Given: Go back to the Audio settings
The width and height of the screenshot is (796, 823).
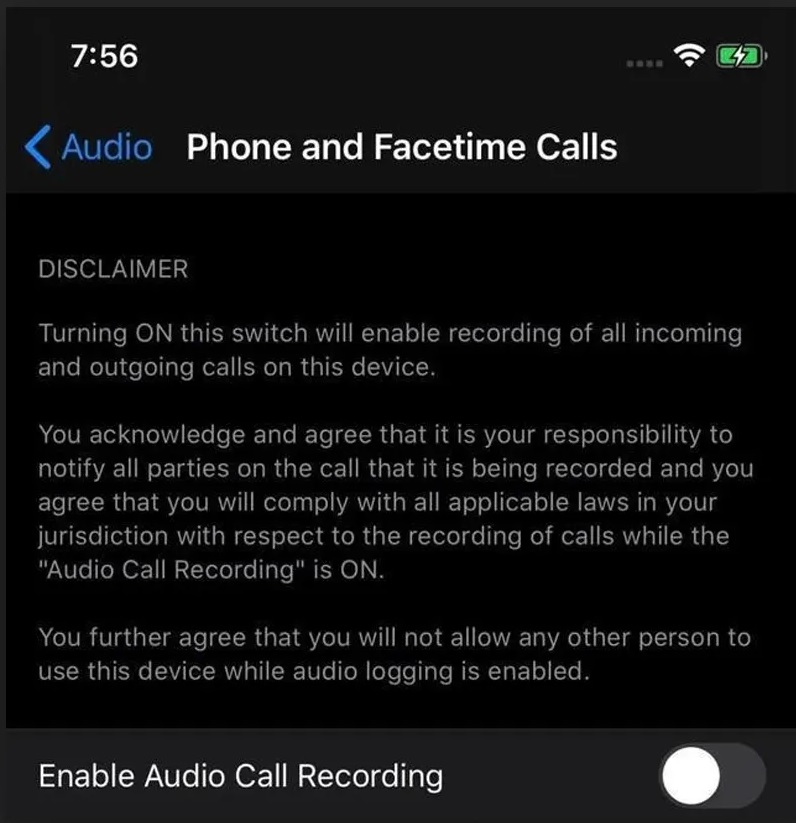Looking at the screenshot, I should (89, 147).
